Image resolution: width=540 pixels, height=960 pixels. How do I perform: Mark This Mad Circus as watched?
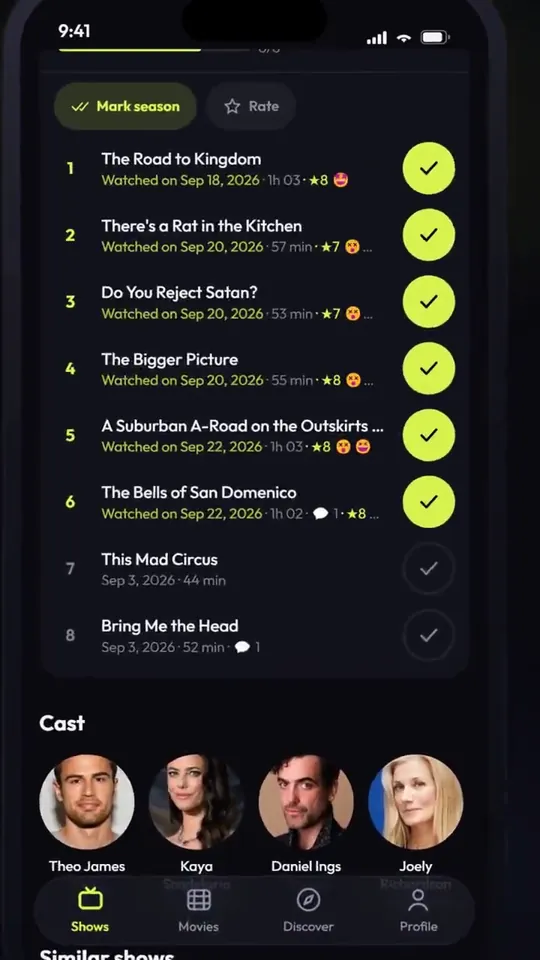429,569
